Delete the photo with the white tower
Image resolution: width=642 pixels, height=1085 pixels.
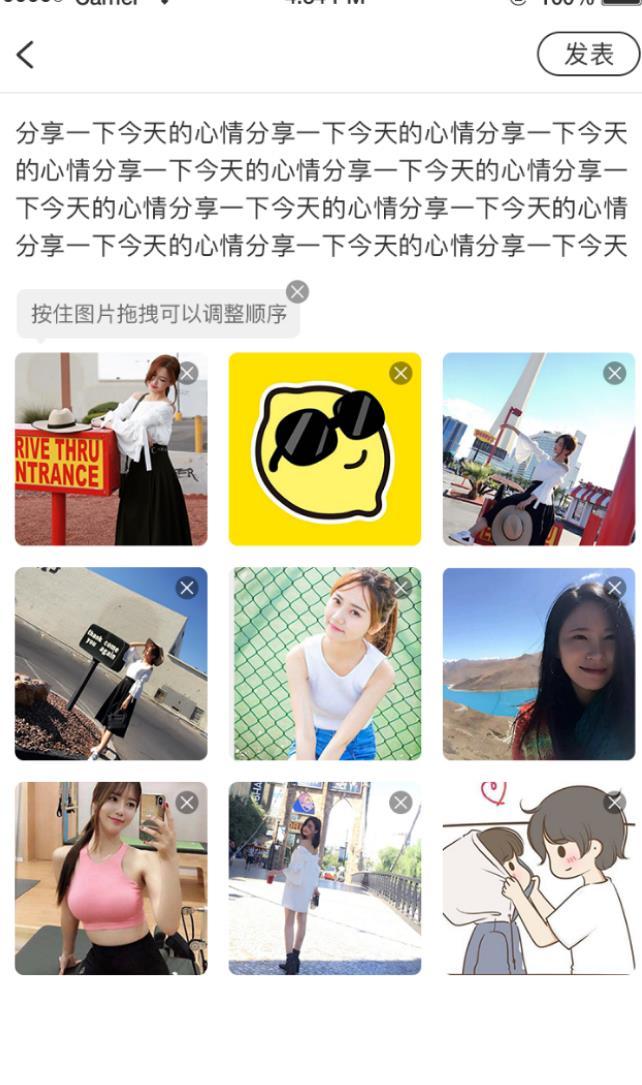[615, 373]
